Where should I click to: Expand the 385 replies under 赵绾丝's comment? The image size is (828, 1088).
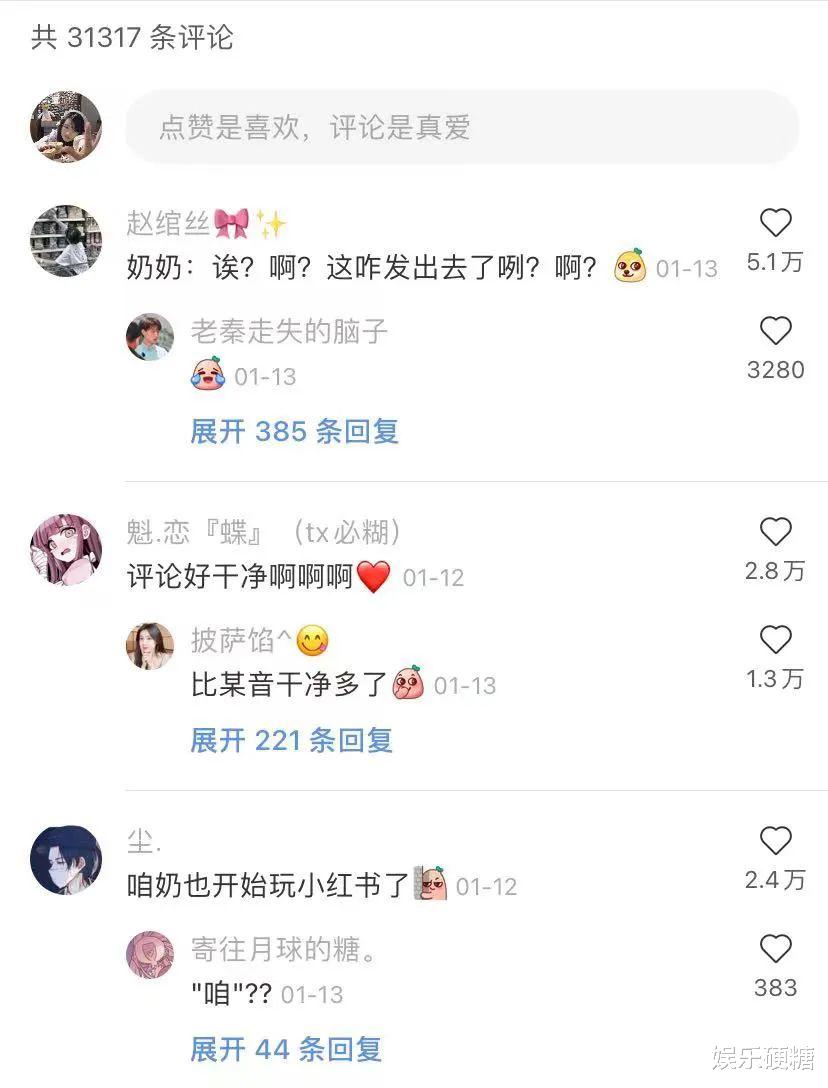pos(293,431)
